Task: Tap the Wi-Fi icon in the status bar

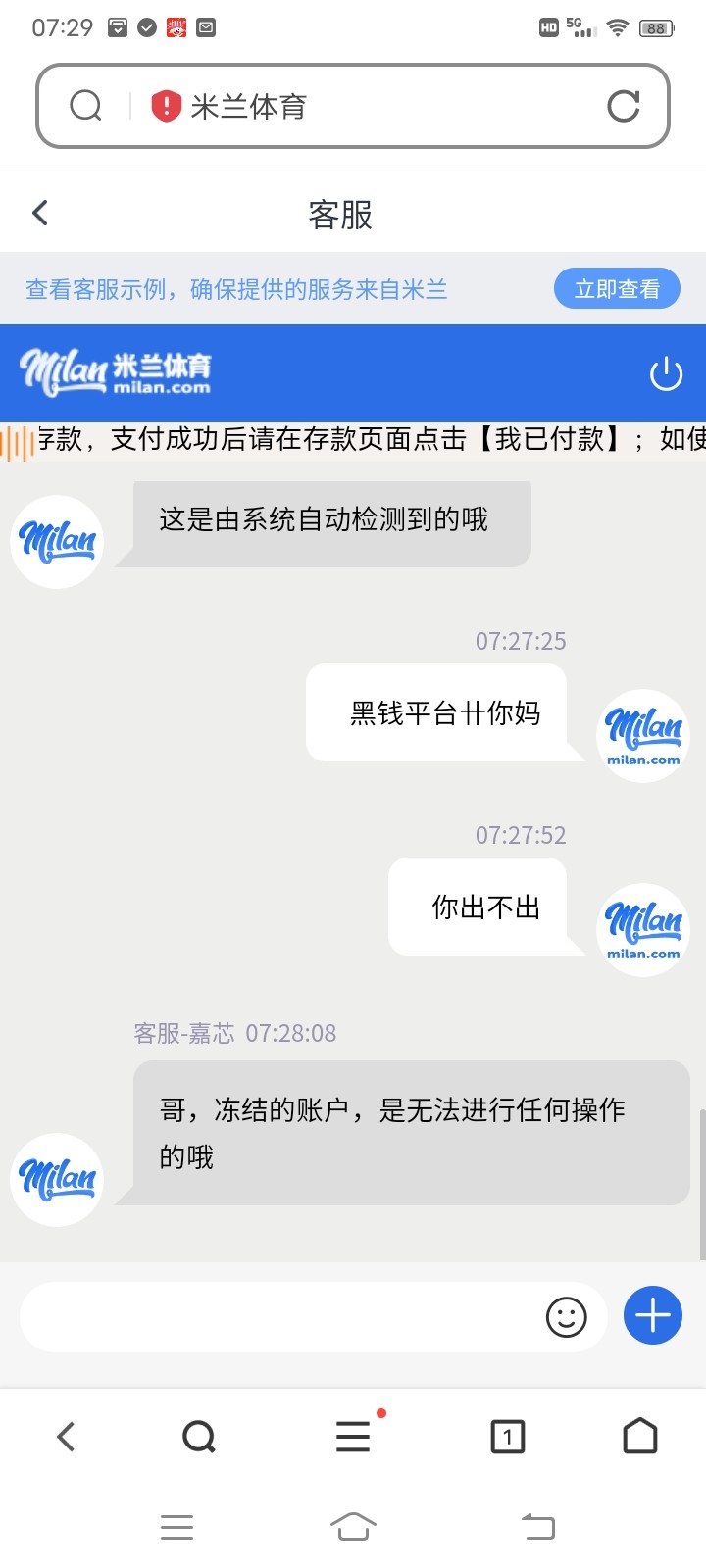Action: 616,27
